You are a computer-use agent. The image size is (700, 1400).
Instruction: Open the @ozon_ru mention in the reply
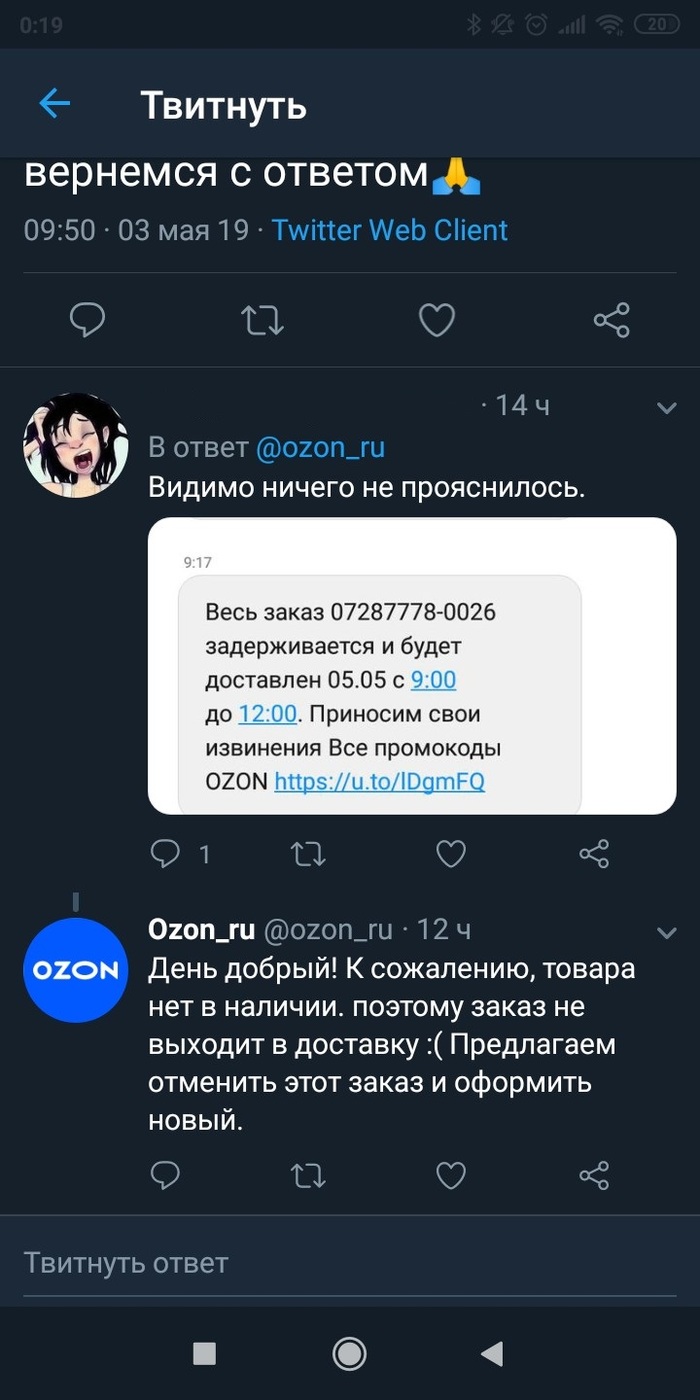pos(320,447)
